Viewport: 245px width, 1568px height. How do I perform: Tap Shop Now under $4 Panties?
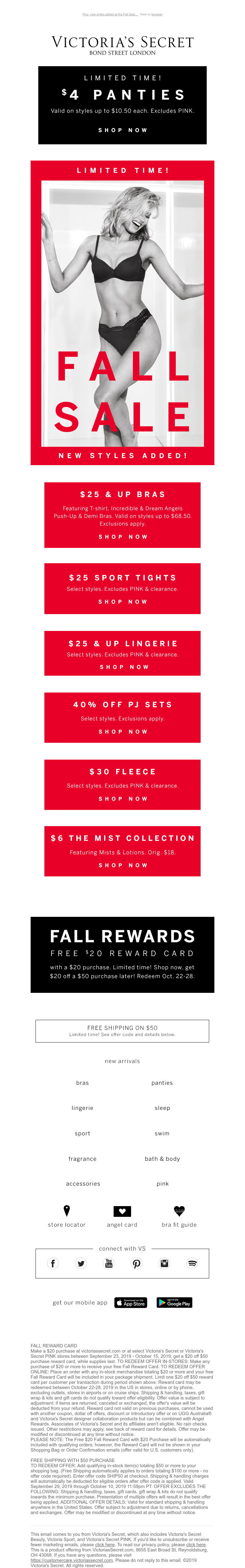point(122,130)
